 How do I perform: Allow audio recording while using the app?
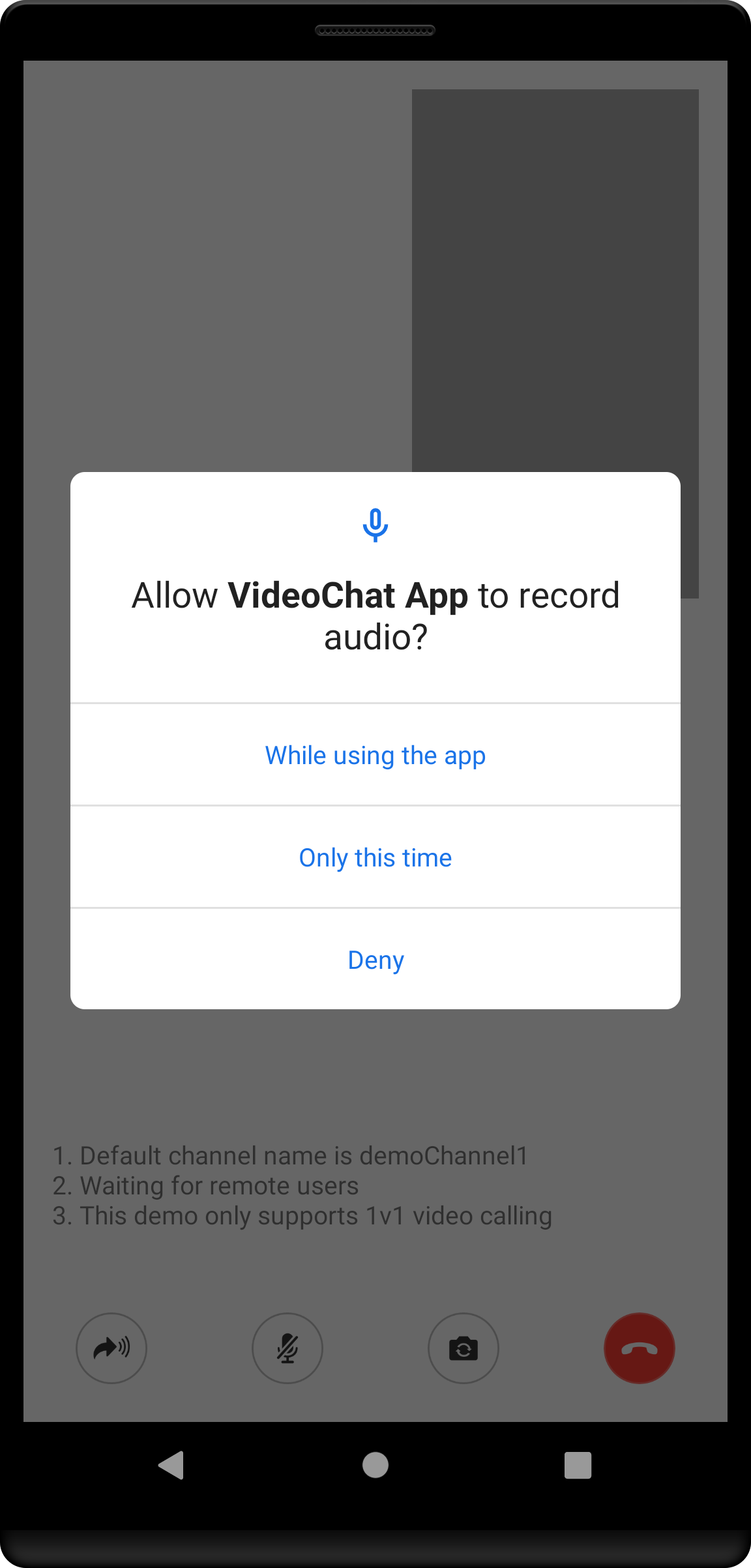click(375, 755)
